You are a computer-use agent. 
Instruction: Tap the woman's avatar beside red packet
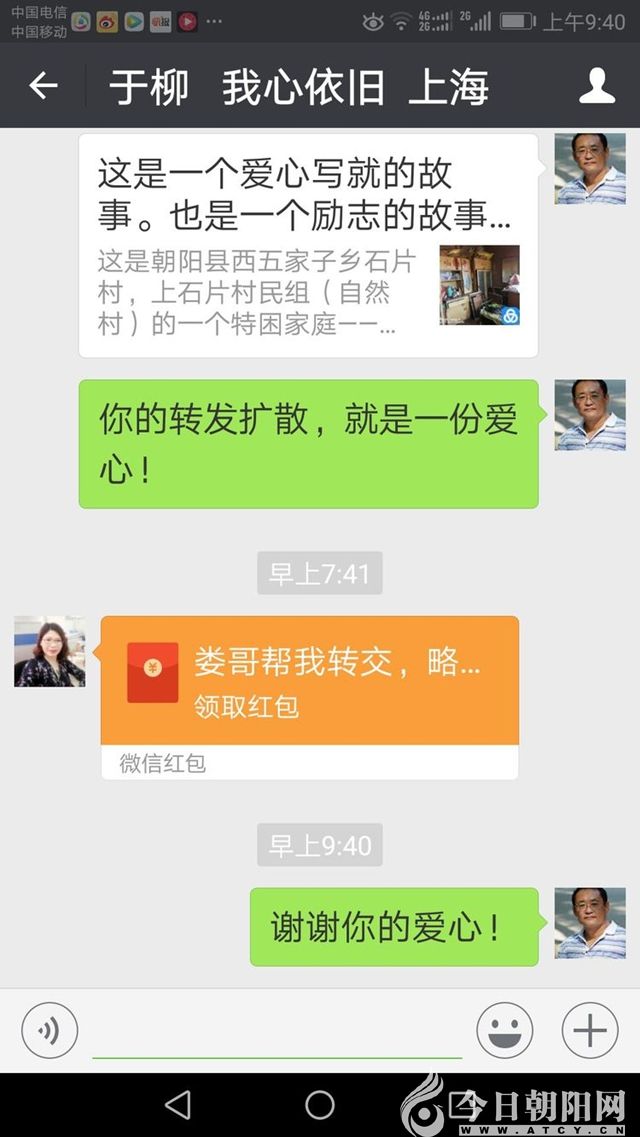[50, 651]
